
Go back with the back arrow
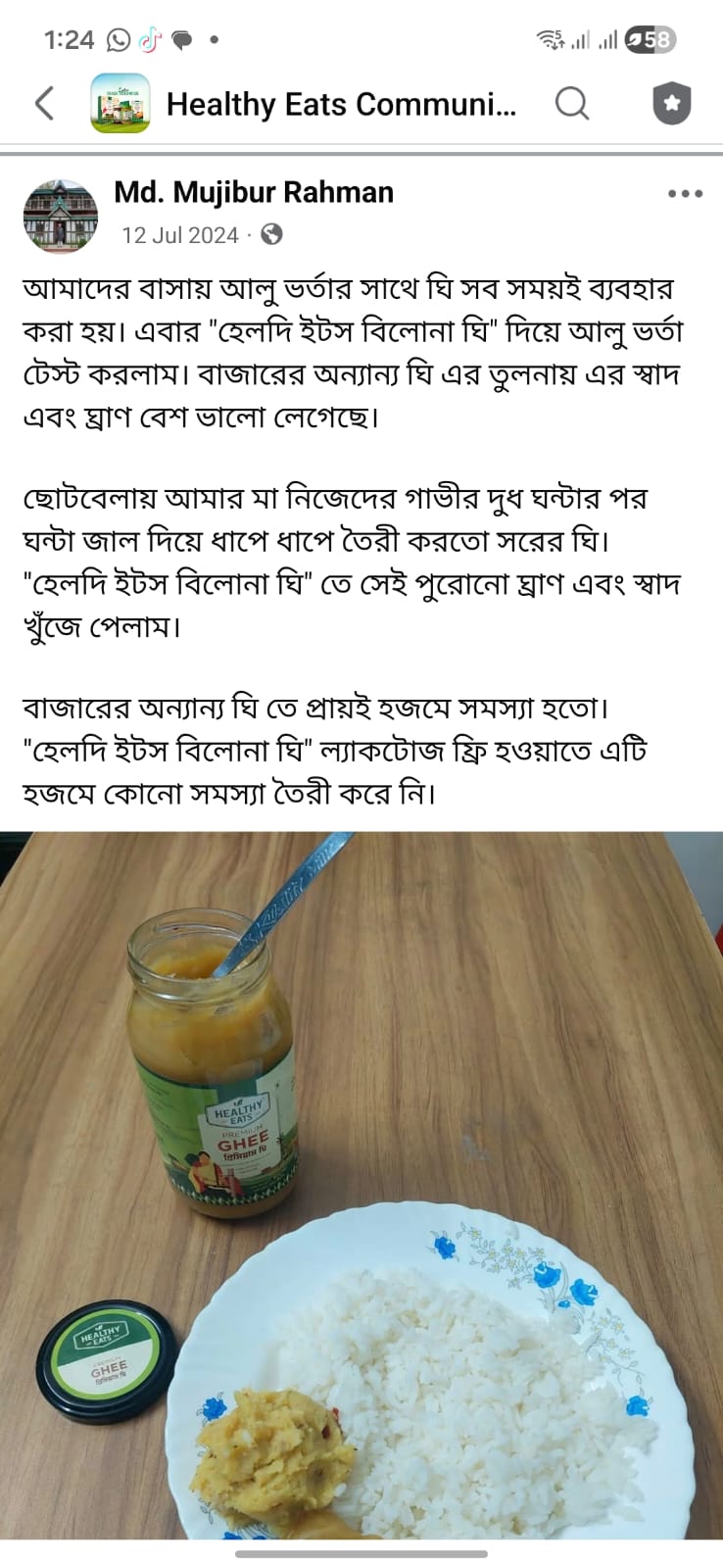tap(44, 103)
